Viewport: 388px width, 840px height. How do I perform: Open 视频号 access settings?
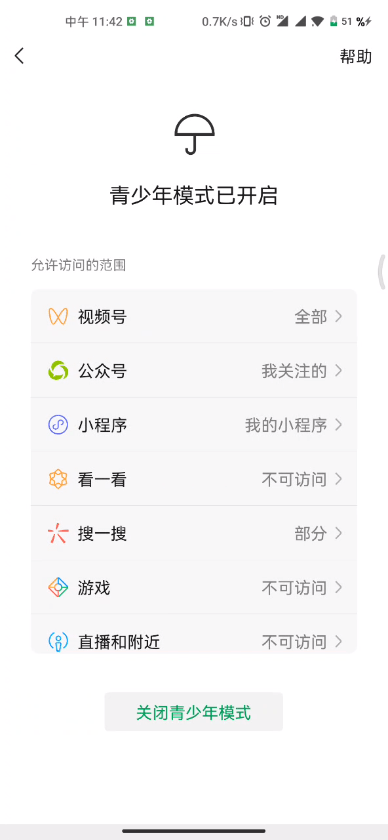[x=193, y=317]
